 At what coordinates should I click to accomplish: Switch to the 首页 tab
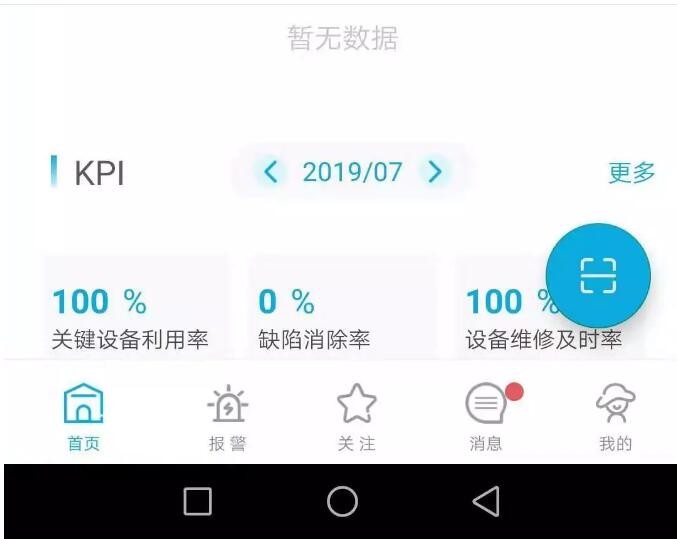coord(84,418)
